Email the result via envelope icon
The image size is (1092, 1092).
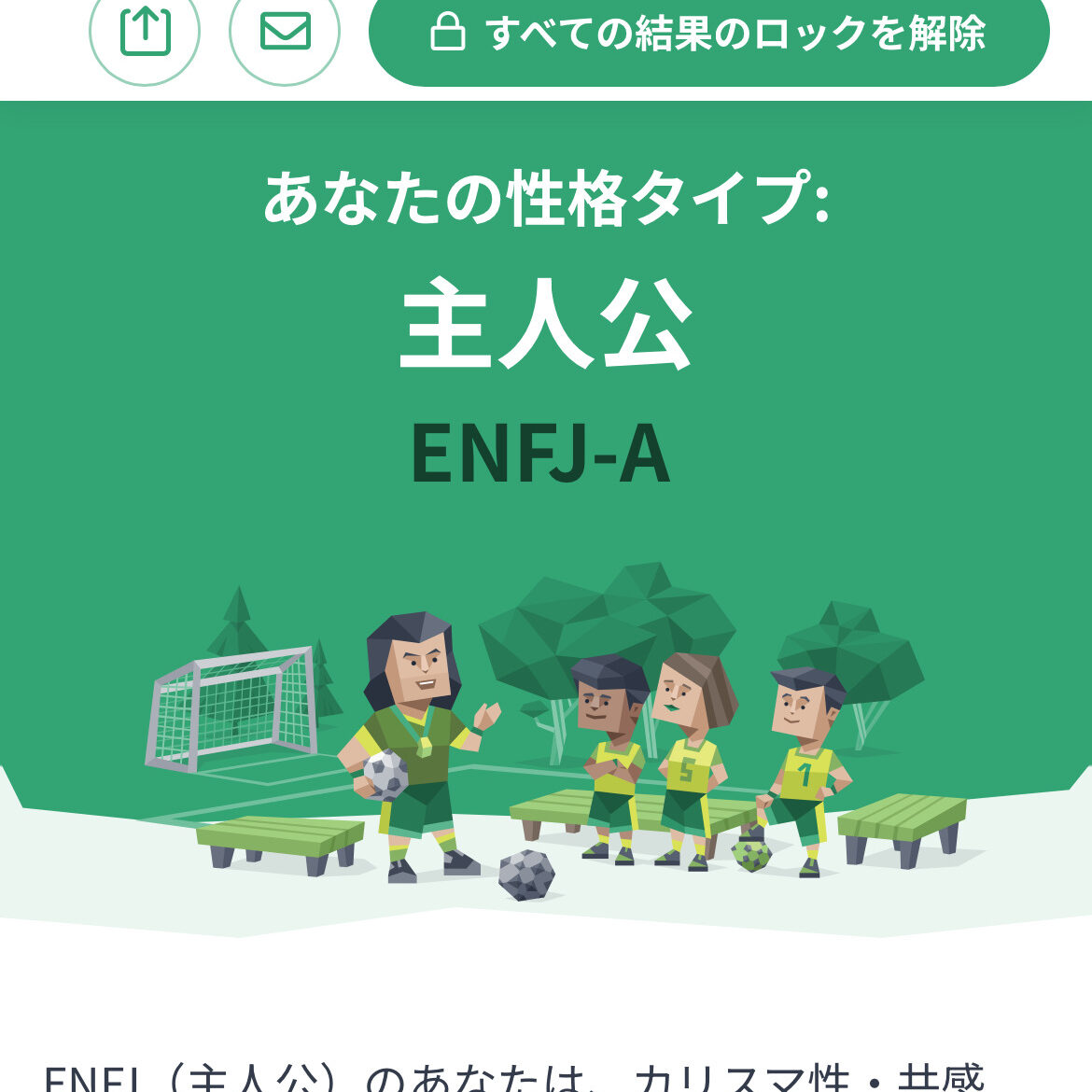[285, 32]
